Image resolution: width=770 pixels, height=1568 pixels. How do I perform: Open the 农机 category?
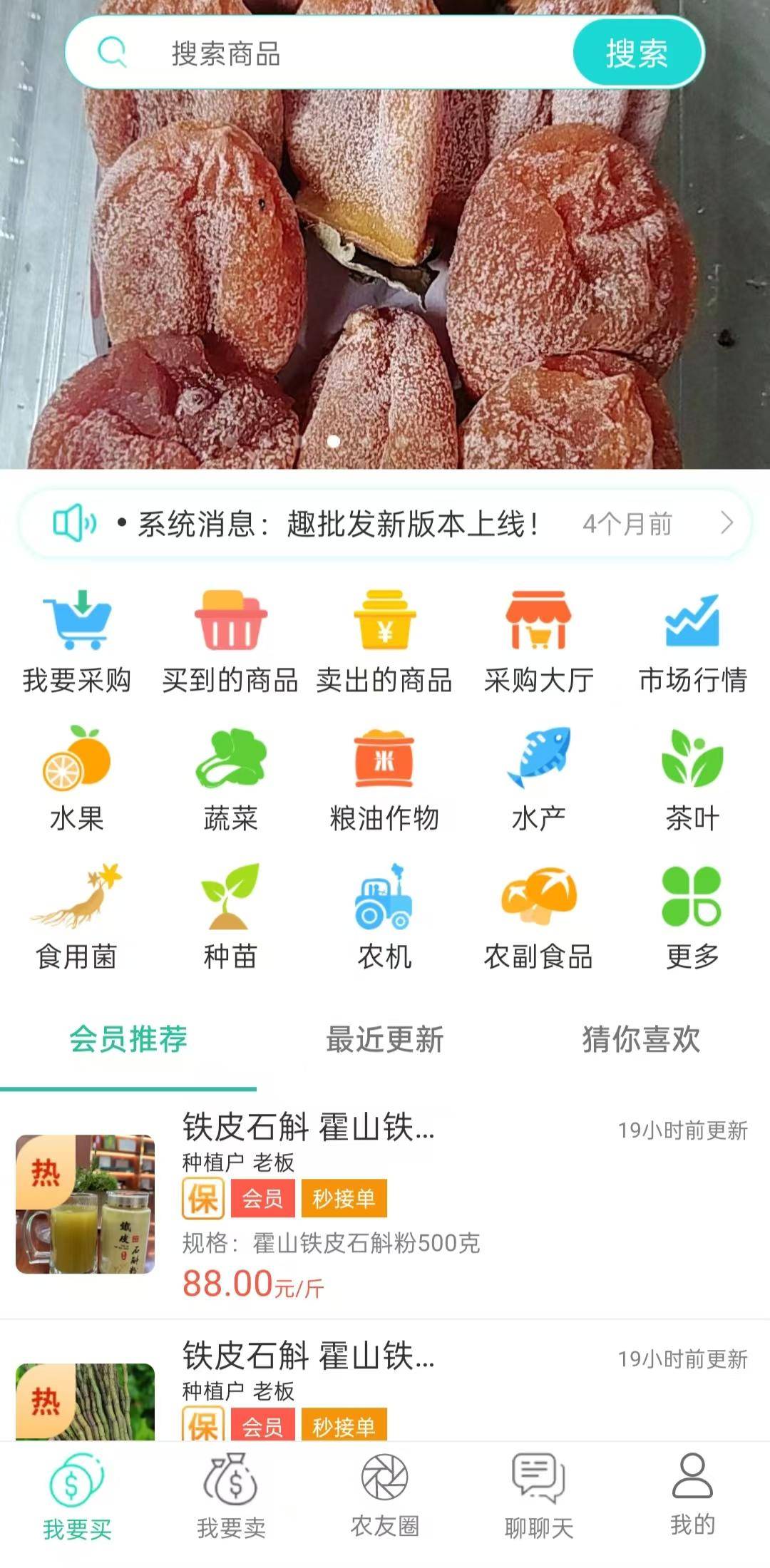[x=384, y=917]
